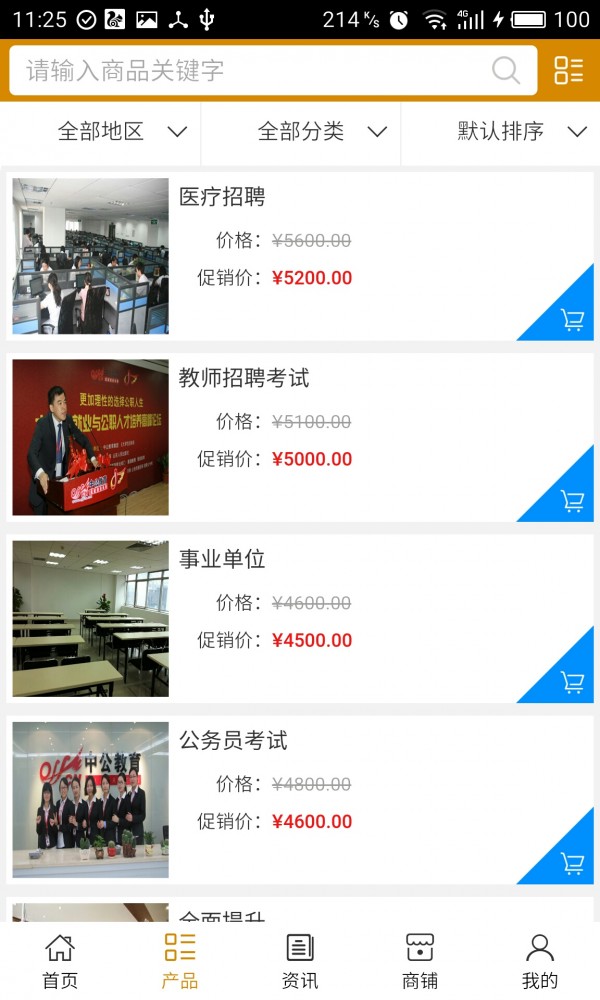Open the 我的 profile tab

tap(540, 961)
